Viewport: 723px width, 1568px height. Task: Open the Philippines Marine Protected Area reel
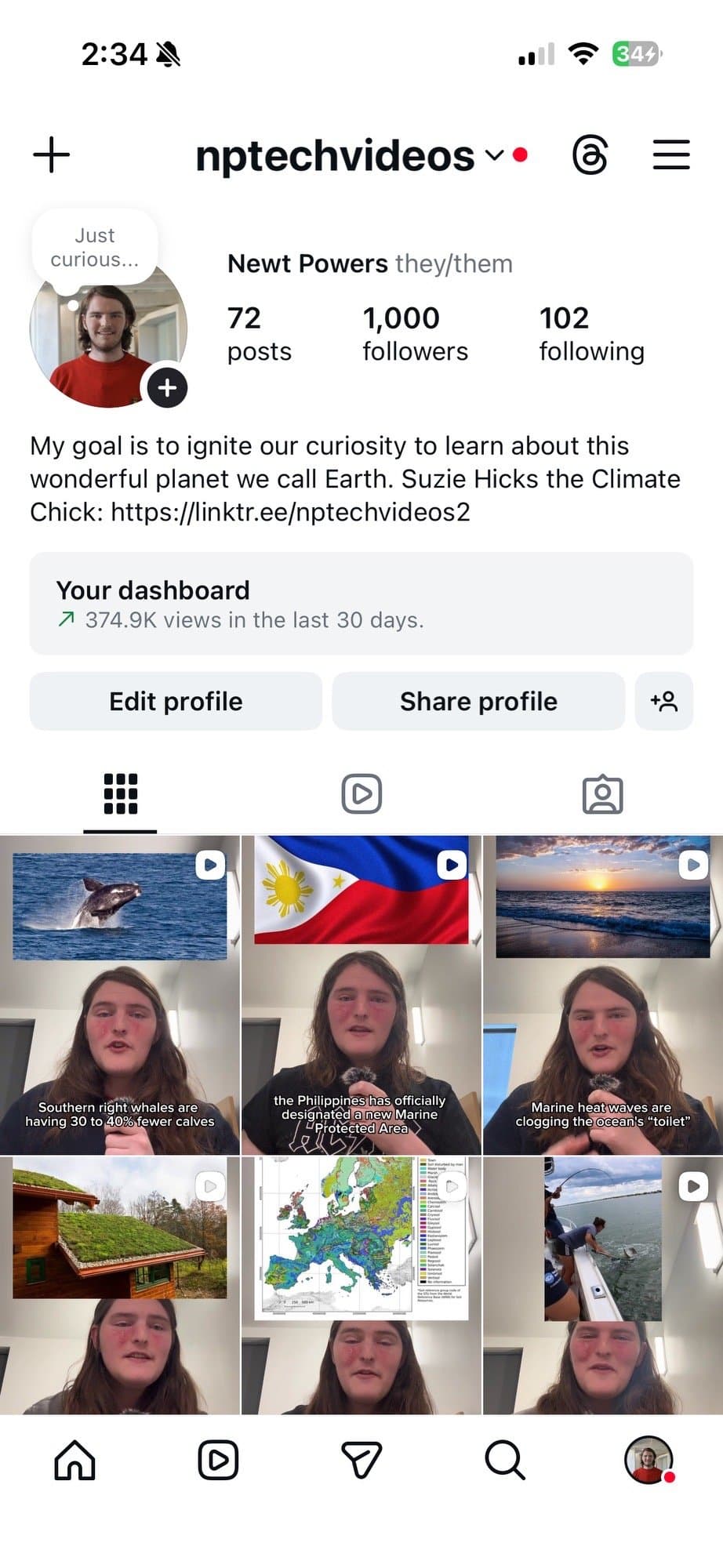[361, 995]
